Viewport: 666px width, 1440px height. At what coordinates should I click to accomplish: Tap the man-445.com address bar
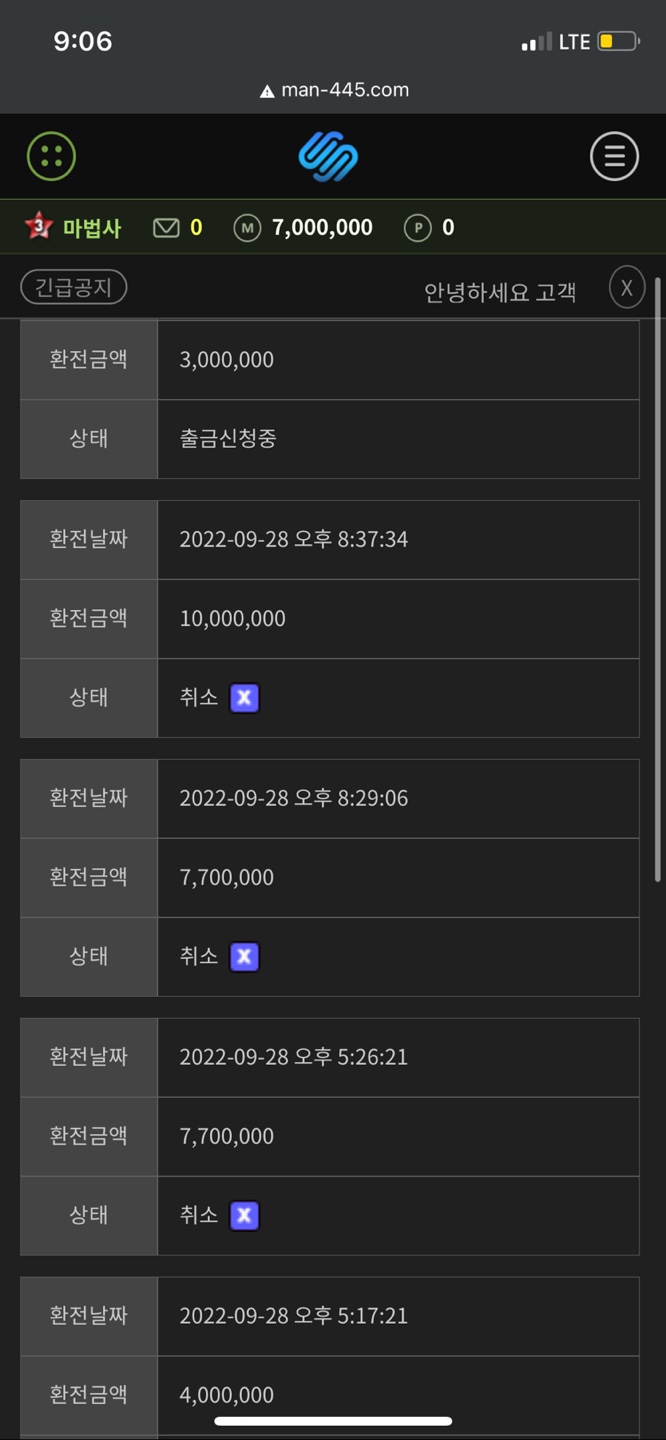[334, 90]
